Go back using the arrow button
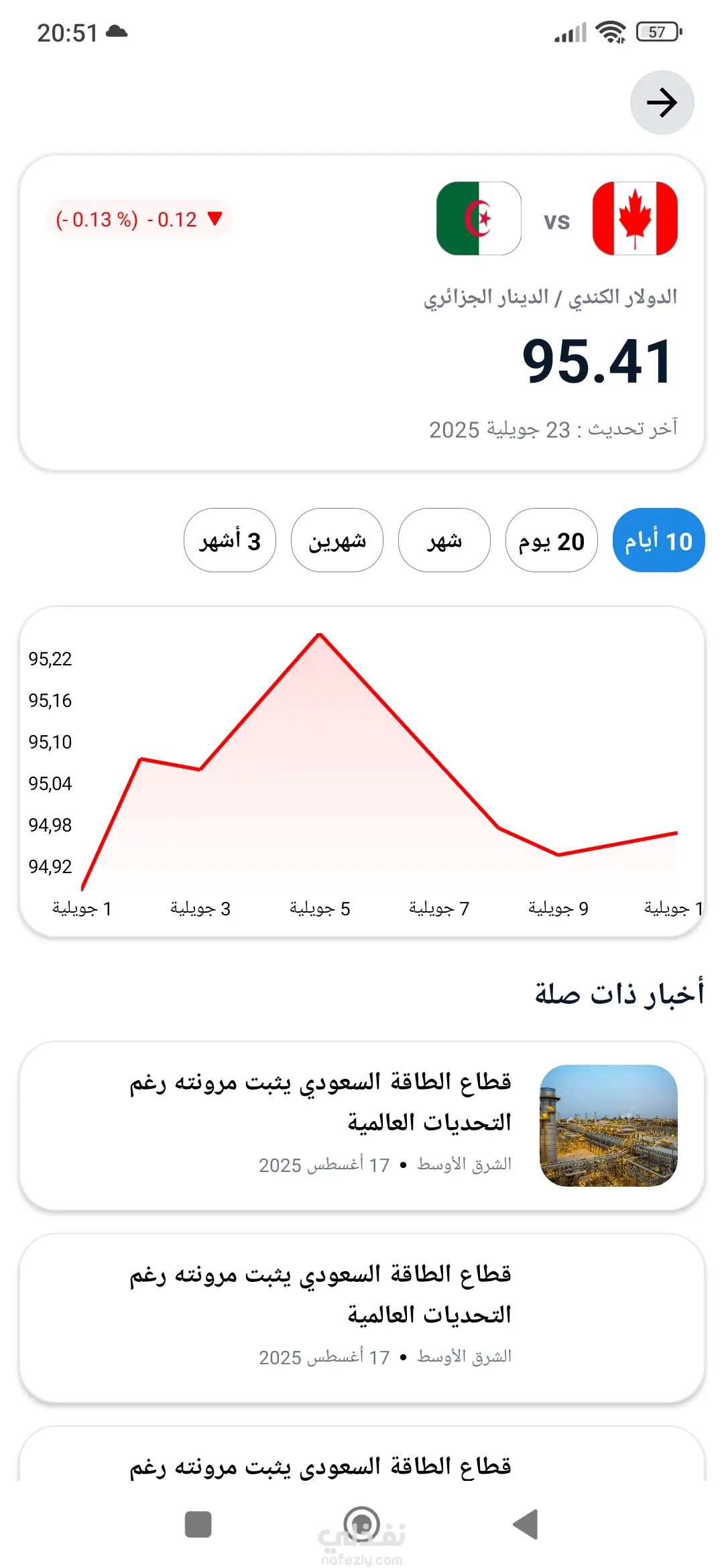 pos(662,103)
